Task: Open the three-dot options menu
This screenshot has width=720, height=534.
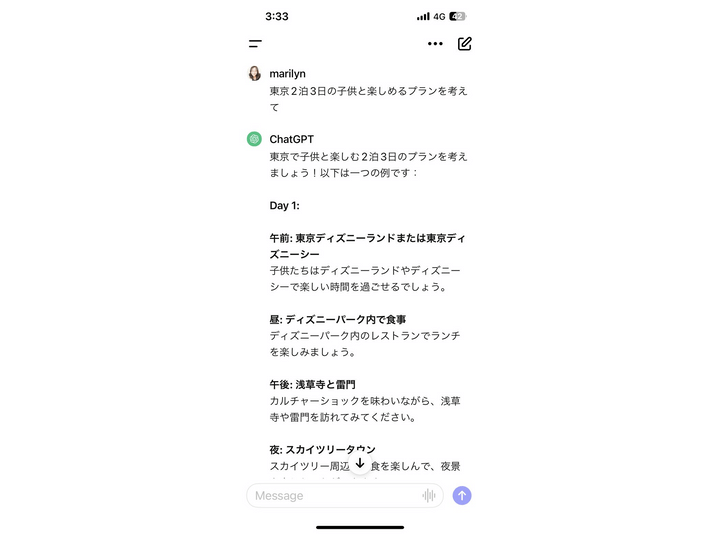Action: tap(434, 44)
